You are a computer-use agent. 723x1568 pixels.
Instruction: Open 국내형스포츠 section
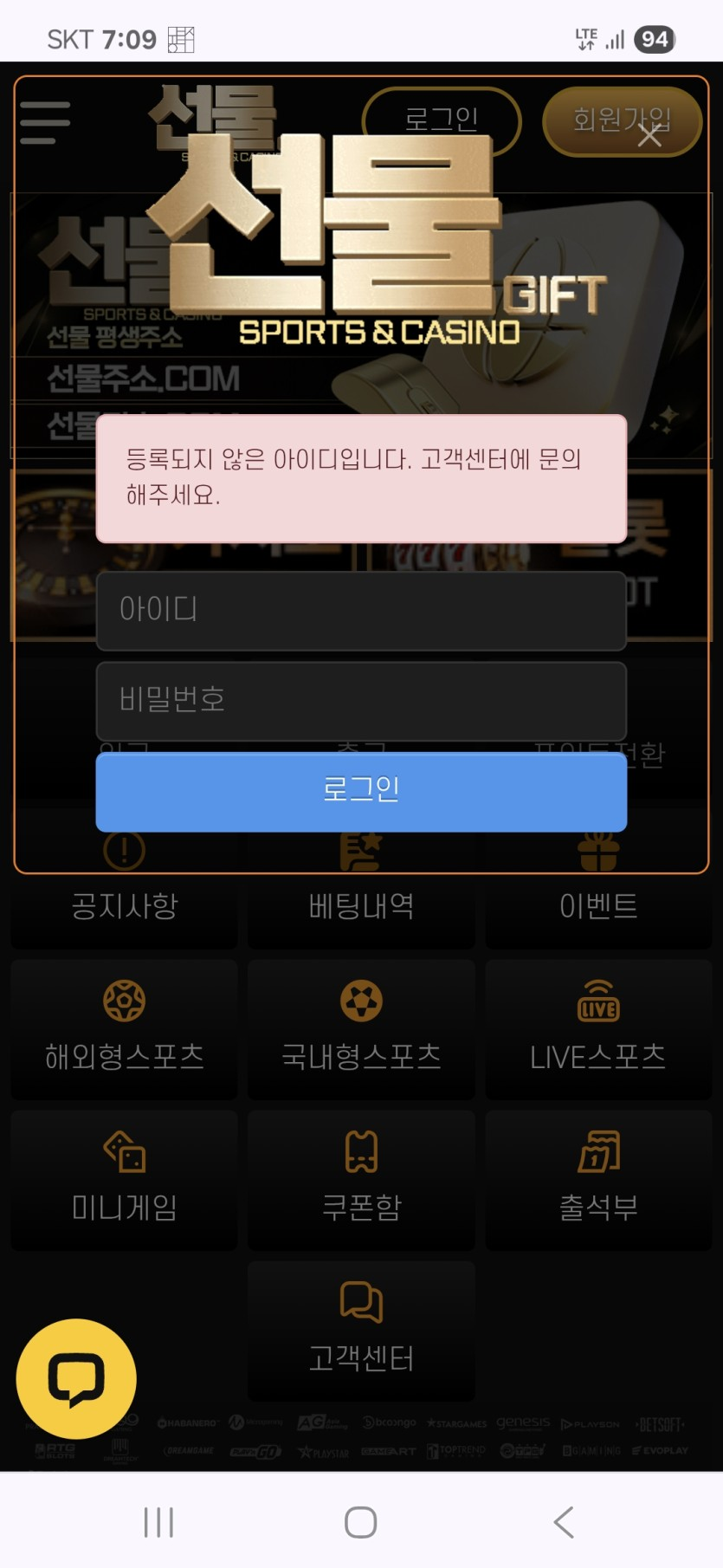361,1030
